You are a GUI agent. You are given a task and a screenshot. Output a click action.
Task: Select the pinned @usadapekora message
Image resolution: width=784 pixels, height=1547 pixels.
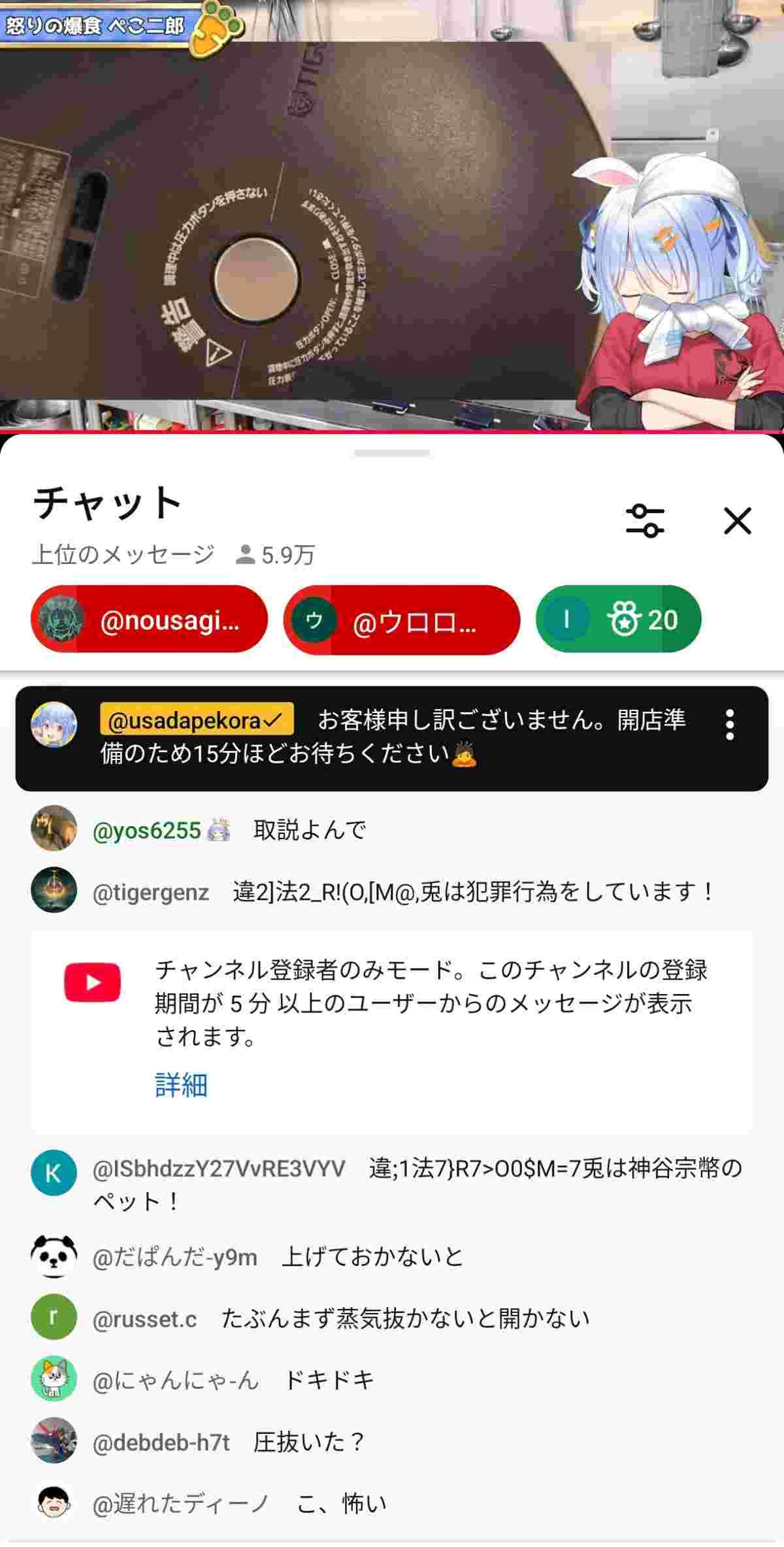pyautogui.click(x=392, y=737)
